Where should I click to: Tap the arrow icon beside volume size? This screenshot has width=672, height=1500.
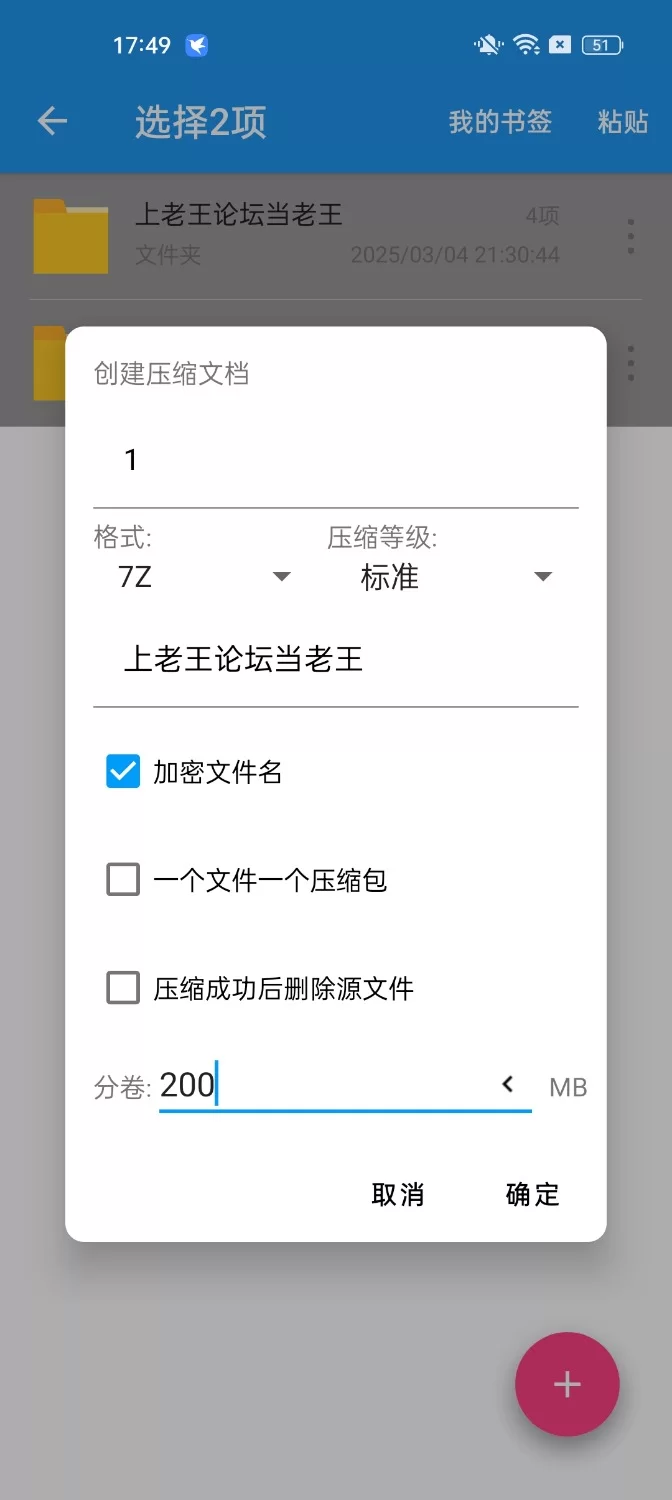pos(508,1085)
